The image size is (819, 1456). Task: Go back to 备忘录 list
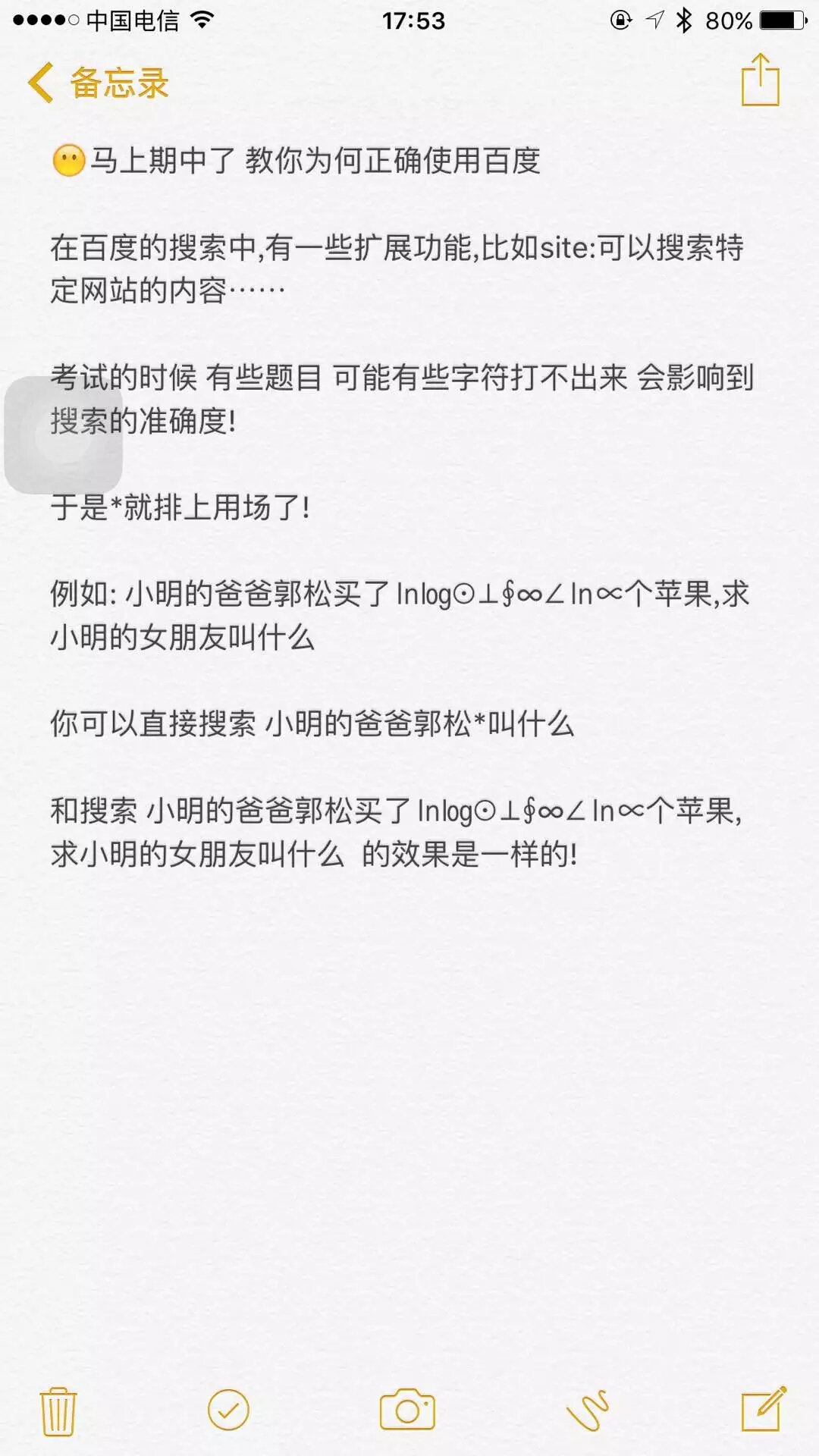click(97, 83)
